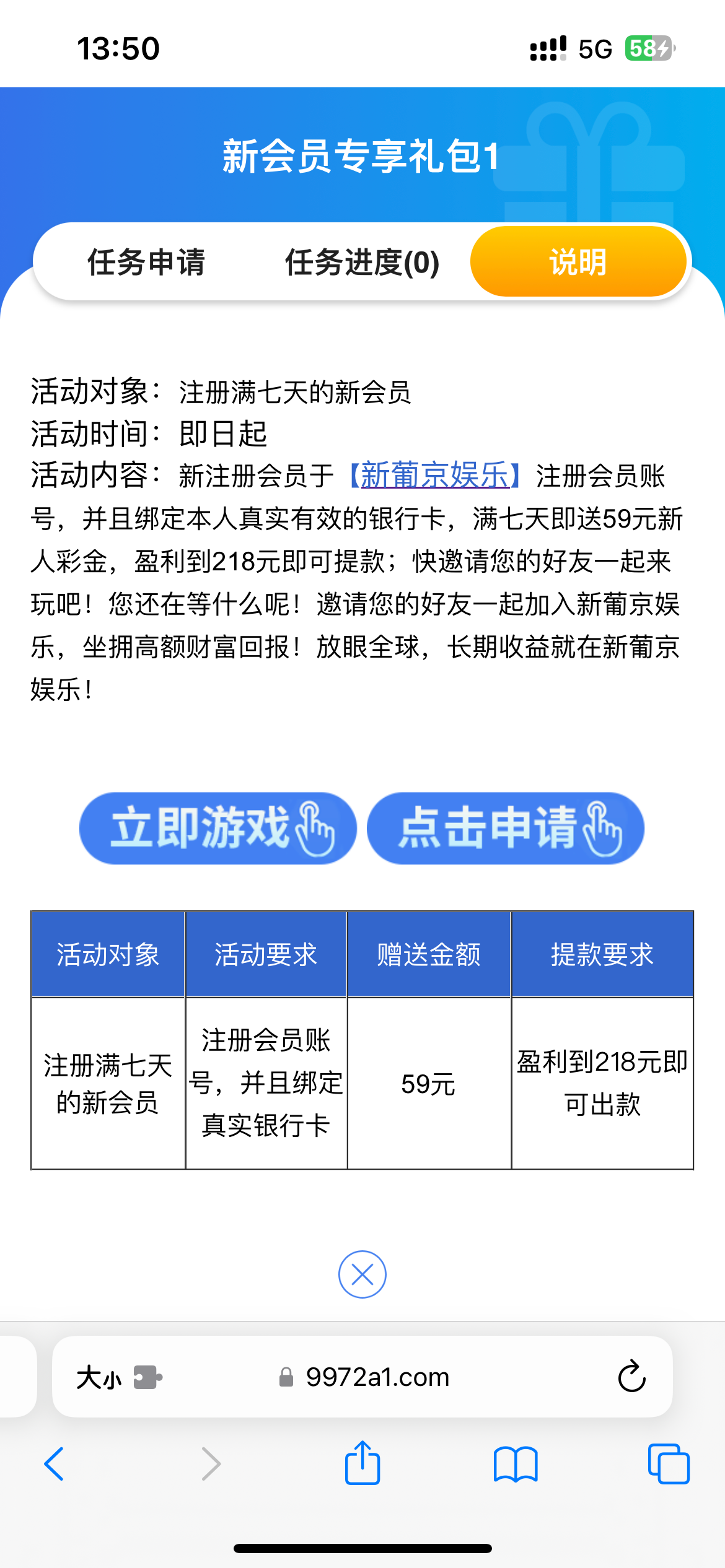Open the 新葡京娱乐 link
725x1568 pixels.
click(434, 476)
